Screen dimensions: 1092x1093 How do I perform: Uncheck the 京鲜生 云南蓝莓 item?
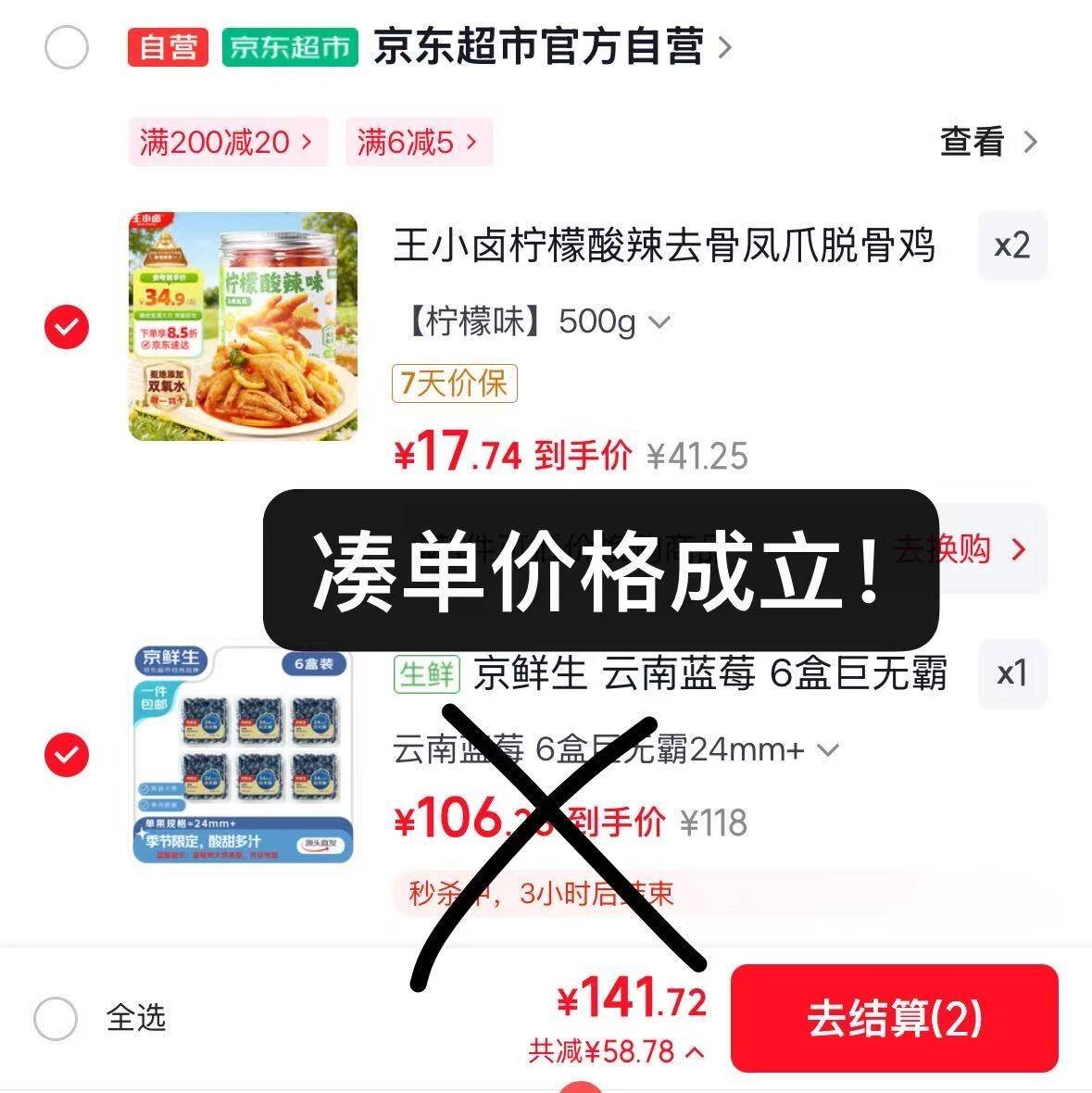click(66, 754)
